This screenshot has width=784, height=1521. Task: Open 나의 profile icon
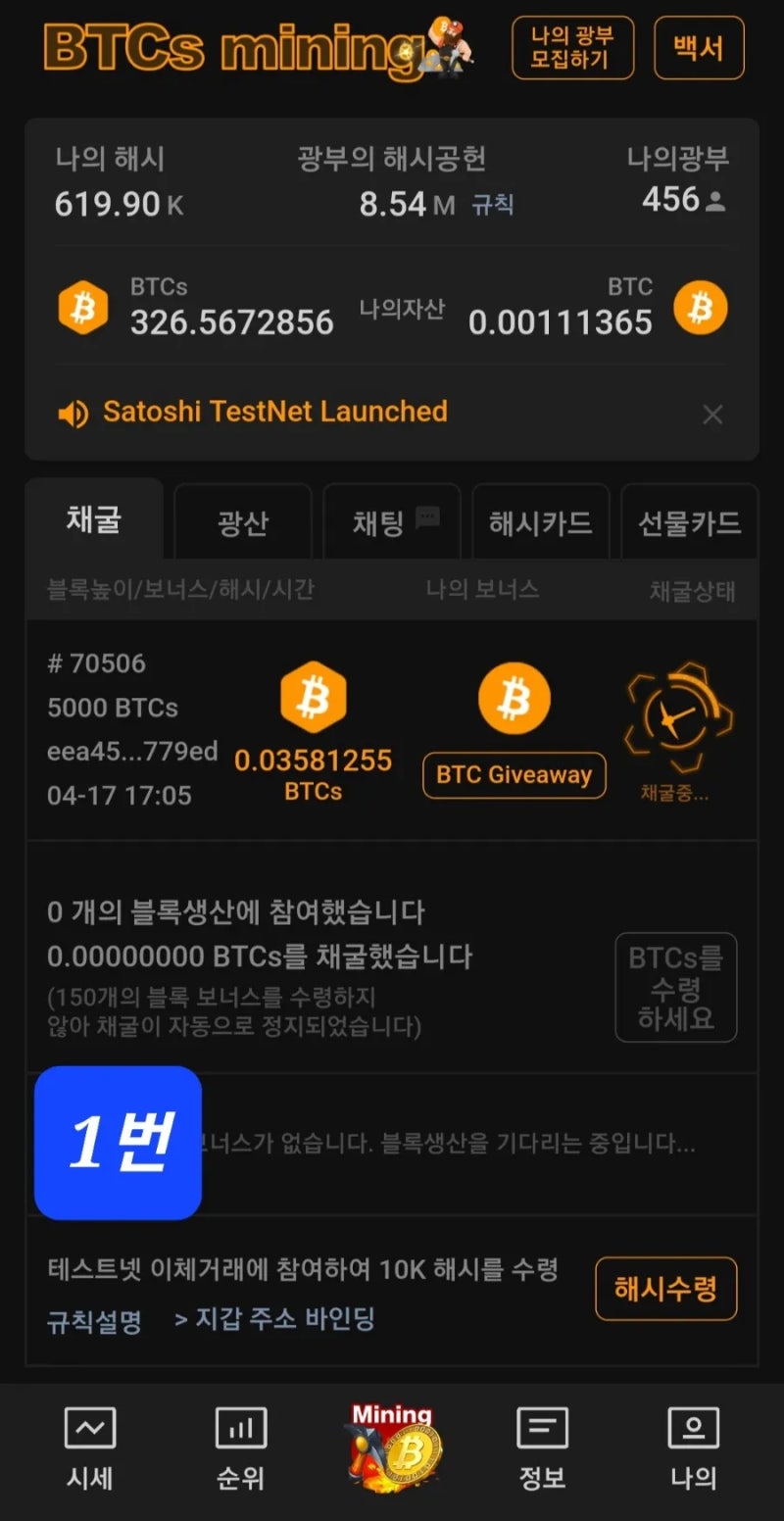click(x=693, y=1430)
